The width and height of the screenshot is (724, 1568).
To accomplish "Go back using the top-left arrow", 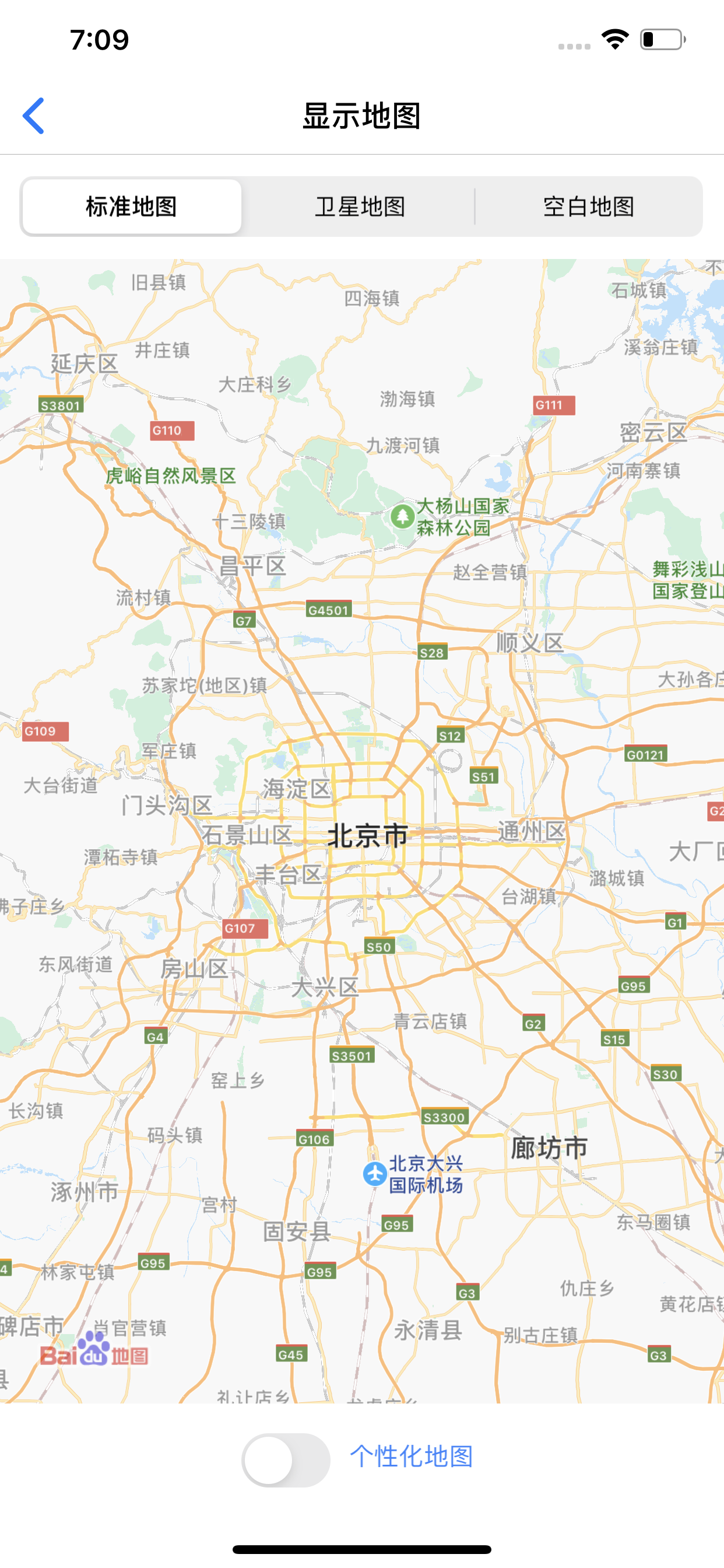I will tap(33, 116).
